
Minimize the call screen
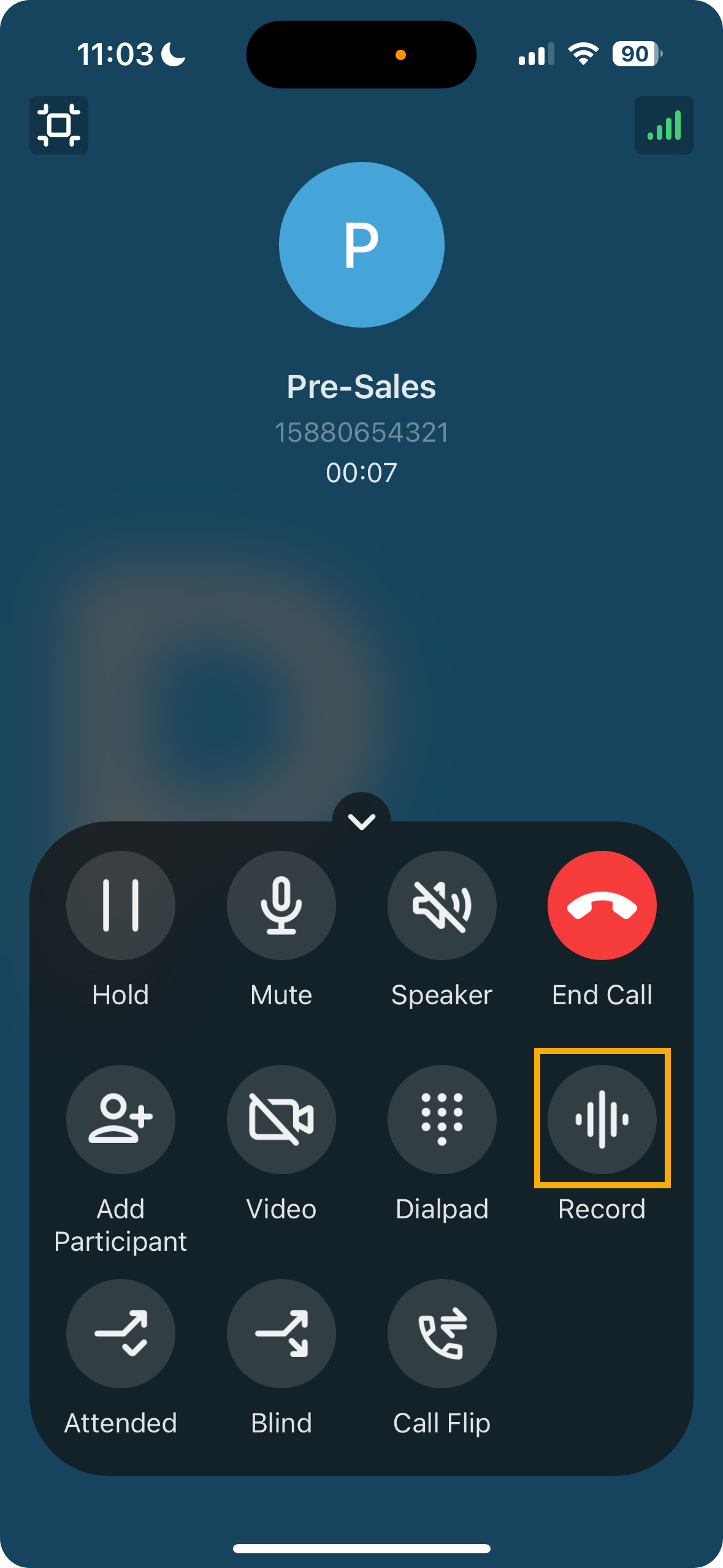(59, 125)
